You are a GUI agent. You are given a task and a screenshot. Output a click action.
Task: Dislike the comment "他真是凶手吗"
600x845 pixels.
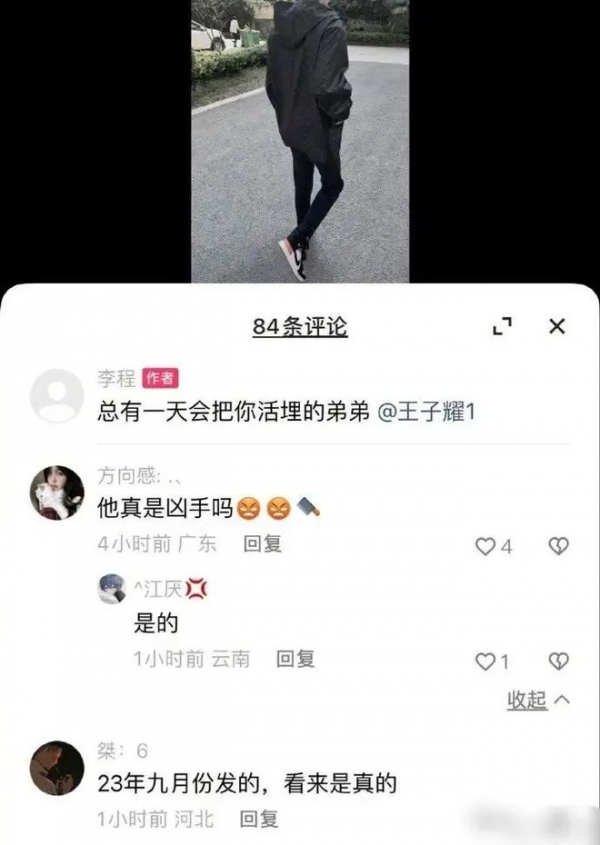coord(559,546)
